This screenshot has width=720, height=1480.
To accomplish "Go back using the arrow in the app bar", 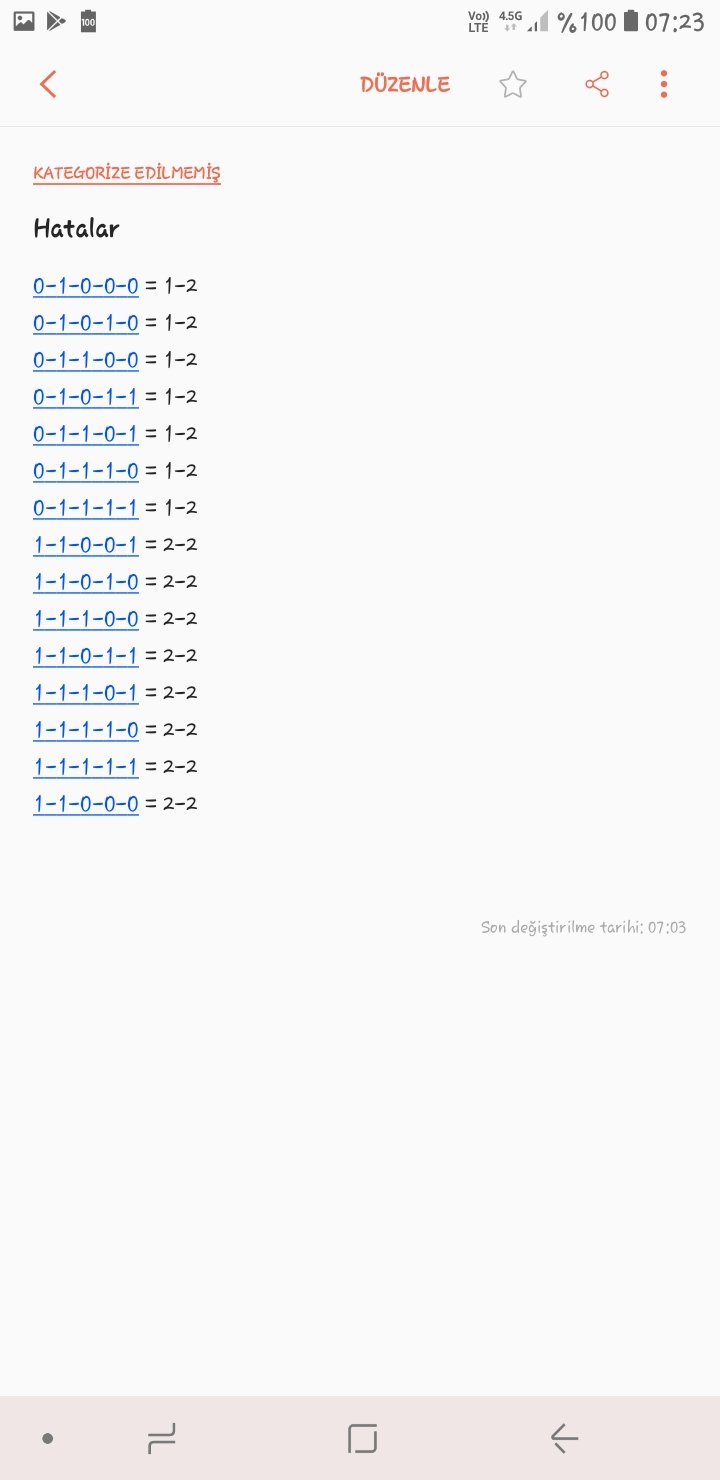I will click(x=48, y=84).
